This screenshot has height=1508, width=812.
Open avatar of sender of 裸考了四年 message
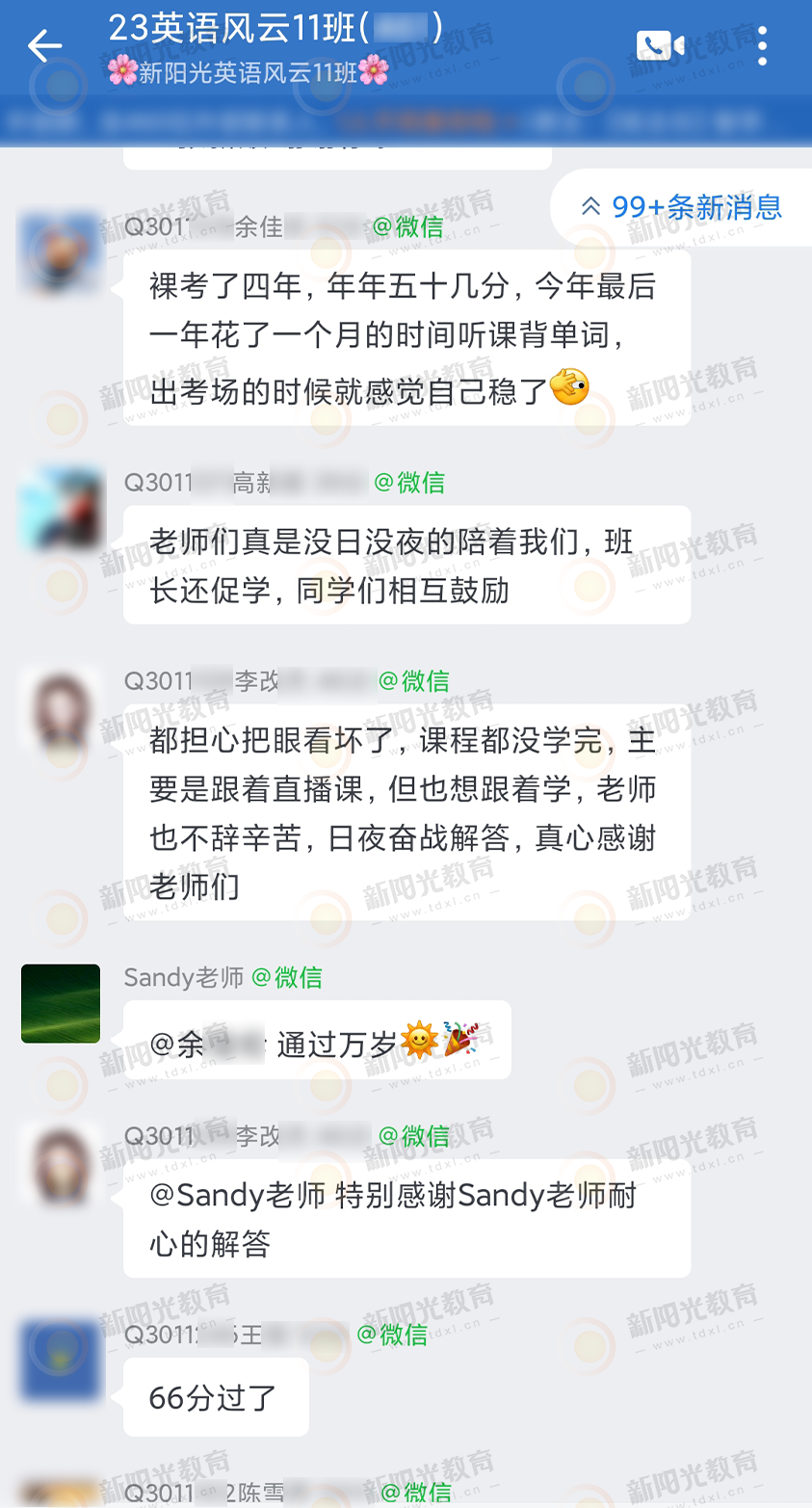click(61, 252)
